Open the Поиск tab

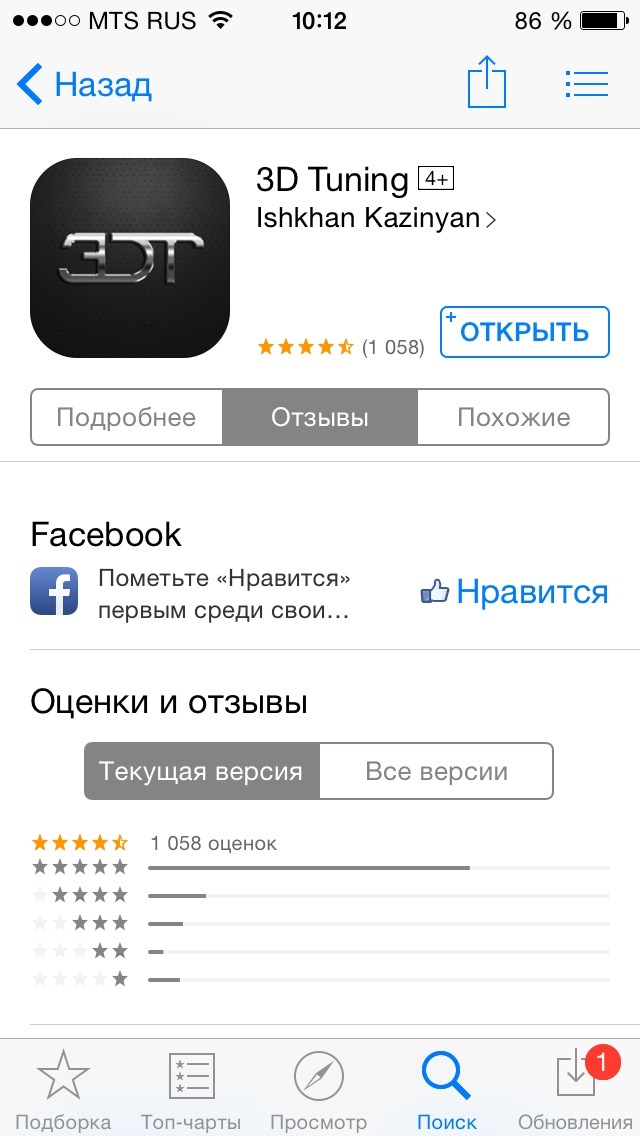click(446, 1088)
